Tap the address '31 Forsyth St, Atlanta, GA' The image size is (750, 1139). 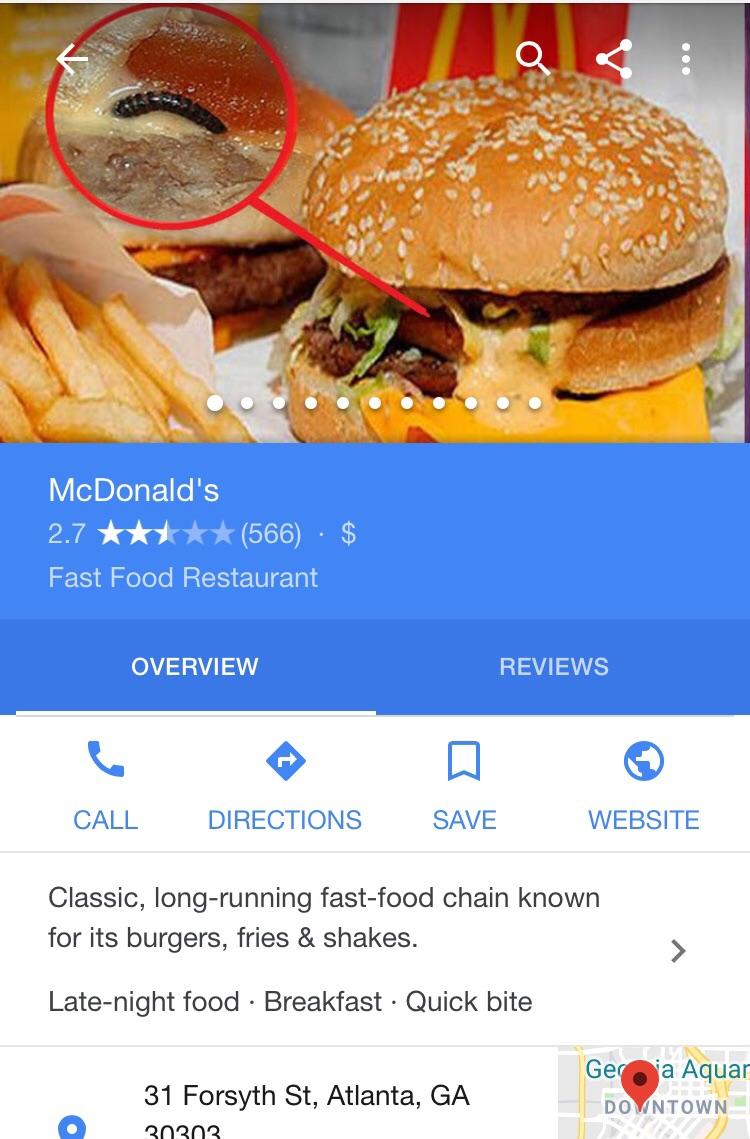click(260, 1095)
